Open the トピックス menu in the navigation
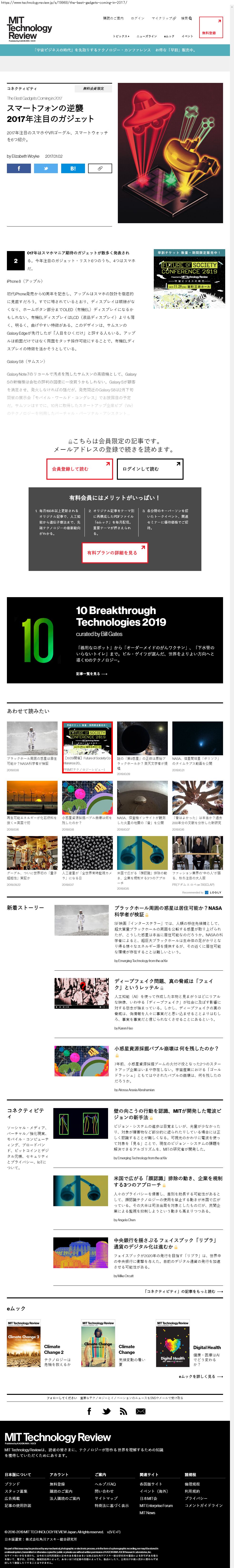 (121, 36)
